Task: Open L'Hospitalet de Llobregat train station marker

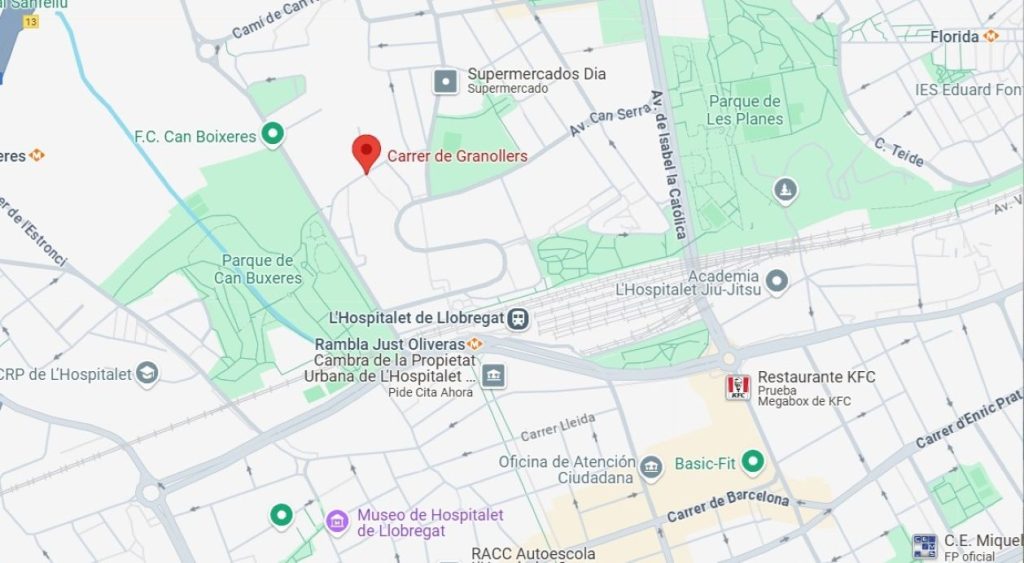Action: coord(517,319)
